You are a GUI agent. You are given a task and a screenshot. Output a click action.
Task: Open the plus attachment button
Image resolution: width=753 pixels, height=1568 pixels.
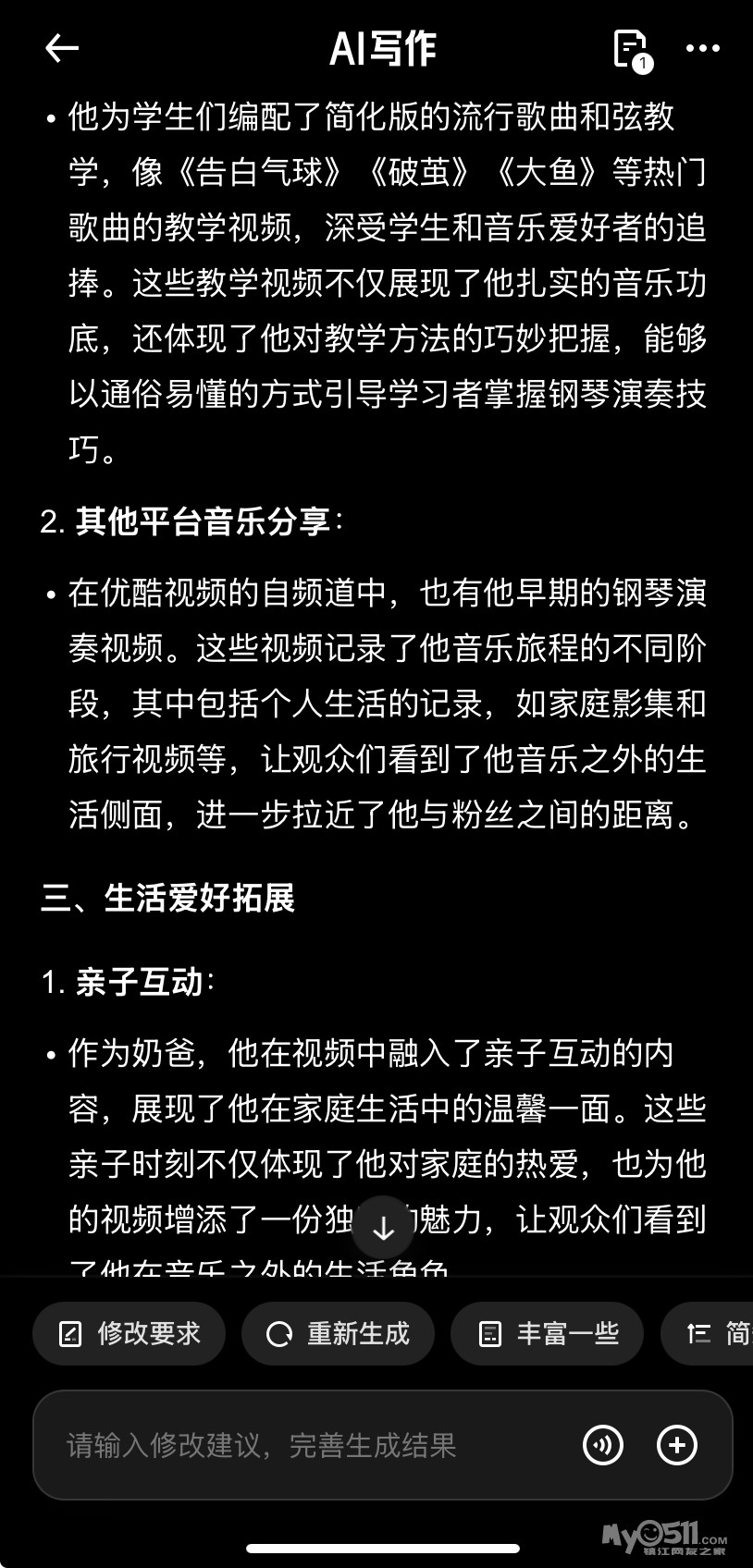click(676, 1445)
